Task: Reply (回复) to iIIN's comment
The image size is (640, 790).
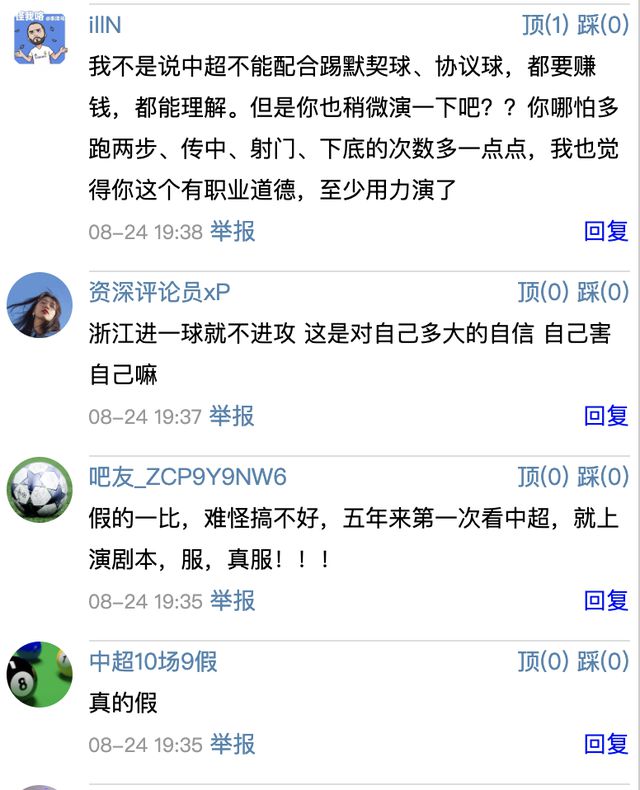Action: point(606,232)
